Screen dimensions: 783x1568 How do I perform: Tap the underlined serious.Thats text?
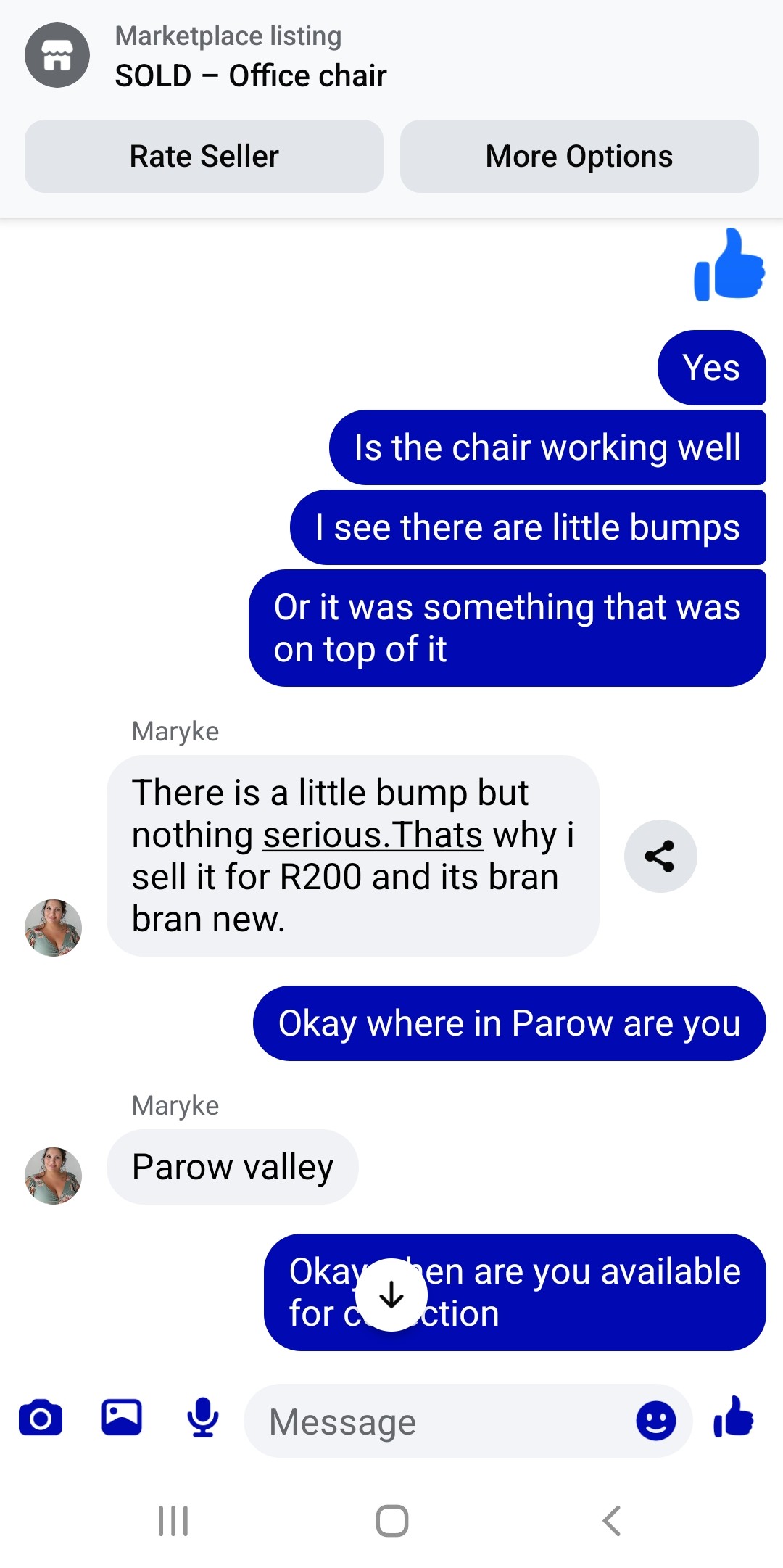(374, 834)
